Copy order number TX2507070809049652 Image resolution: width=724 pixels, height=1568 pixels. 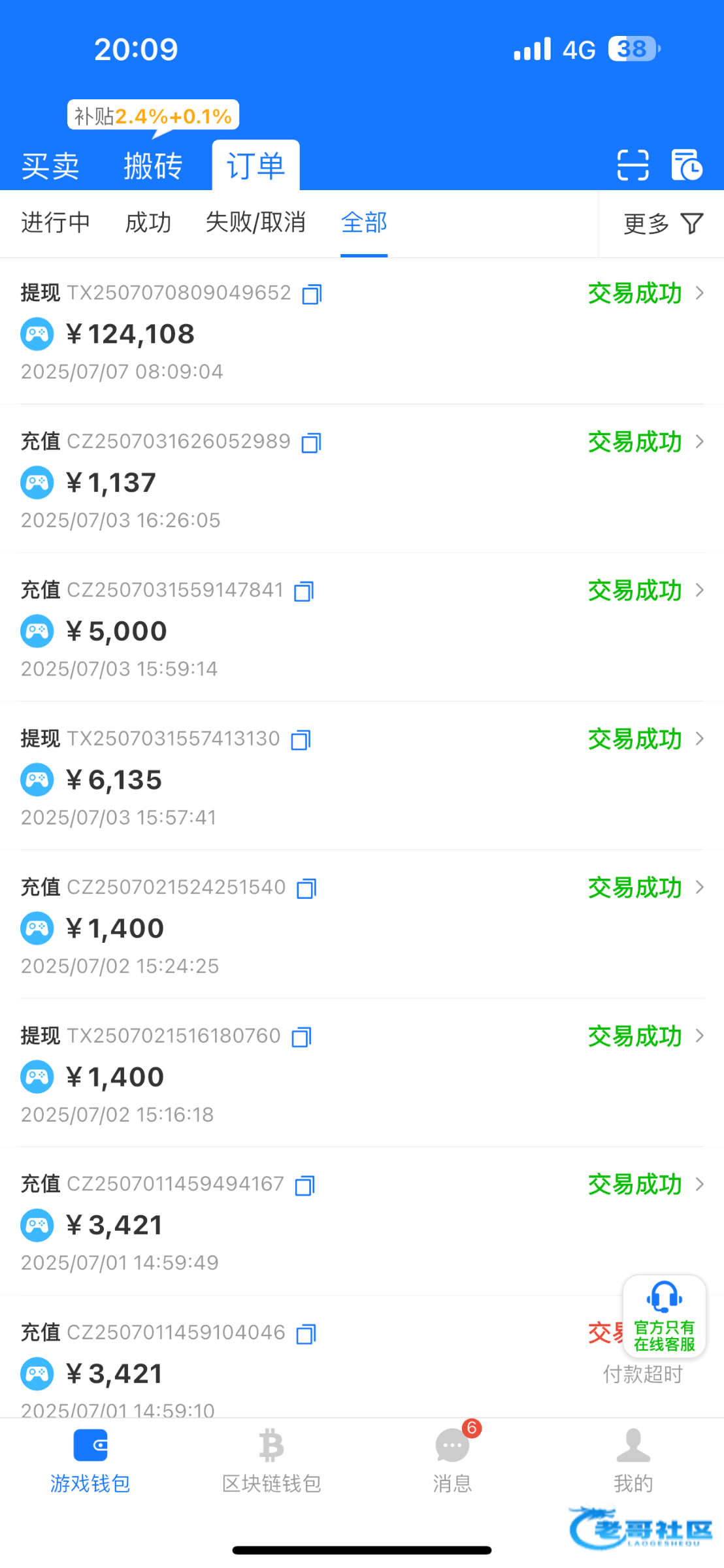(x=312, y=294)
